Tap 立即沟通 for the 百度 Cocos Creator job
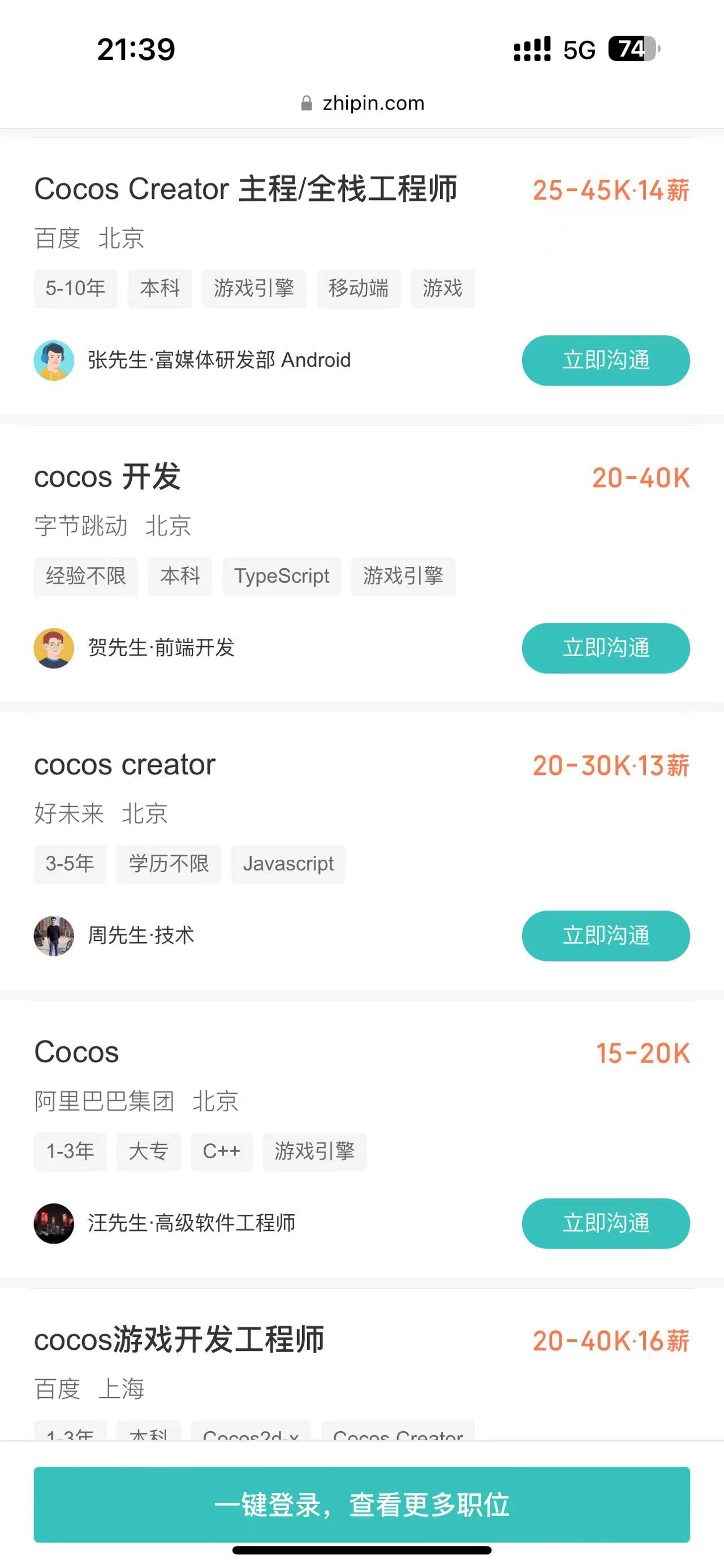This screenshot has height=1568, width=724. [605, 361]
